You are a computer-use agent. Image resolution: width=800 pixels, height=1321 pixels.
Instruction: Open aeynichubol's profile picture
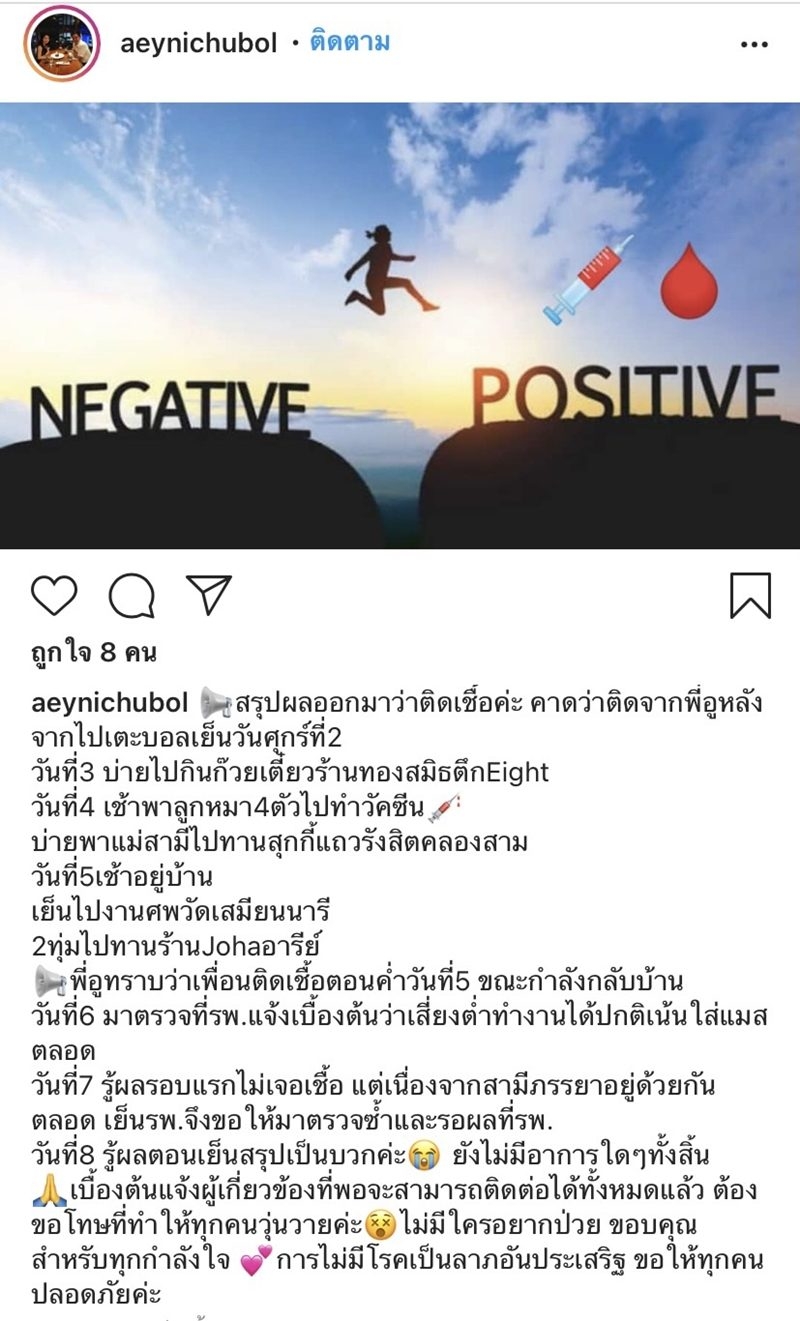pos(63,43)
